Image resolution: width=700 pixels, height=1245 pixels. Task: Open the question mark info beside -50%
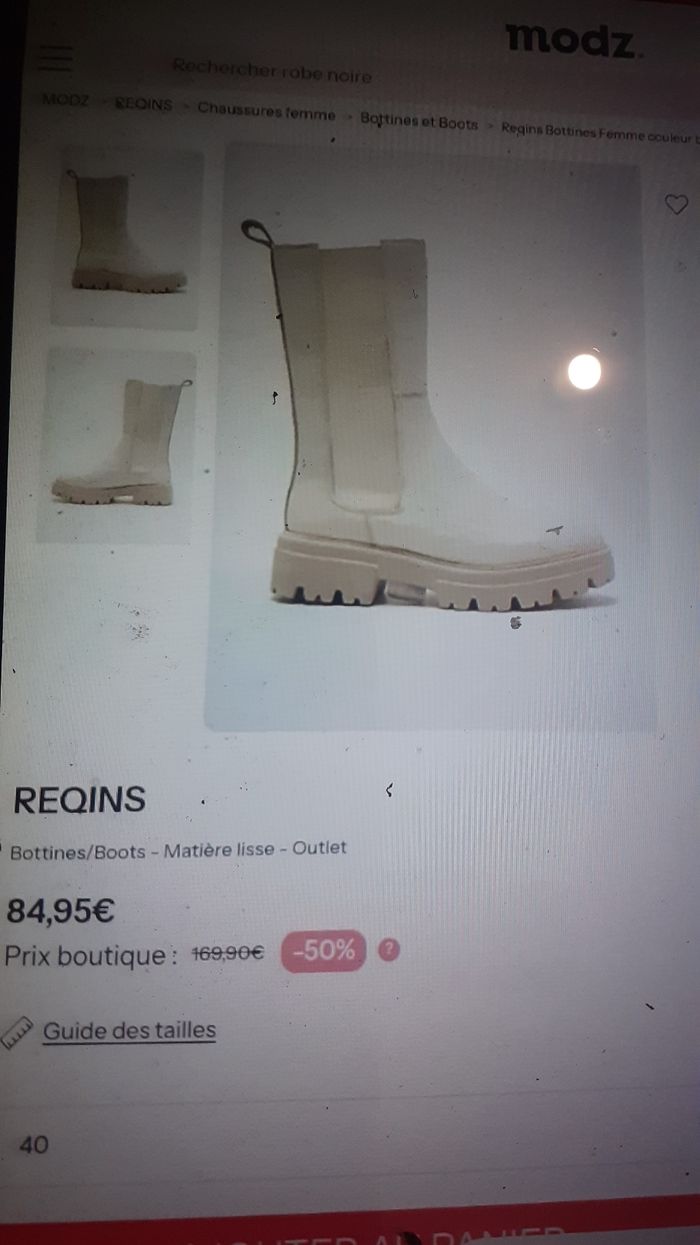[389, 950]
